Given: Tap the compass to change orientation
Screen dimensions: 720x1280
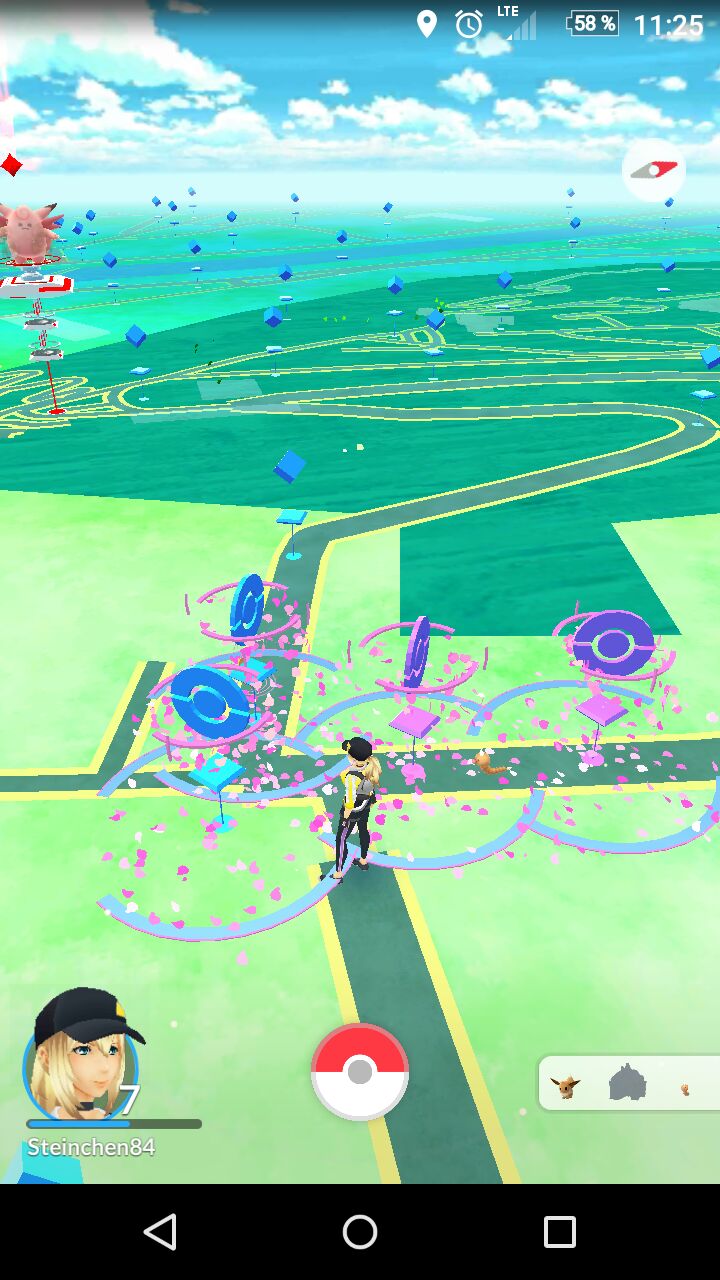Looking at the screenshot, I should 654,170.
